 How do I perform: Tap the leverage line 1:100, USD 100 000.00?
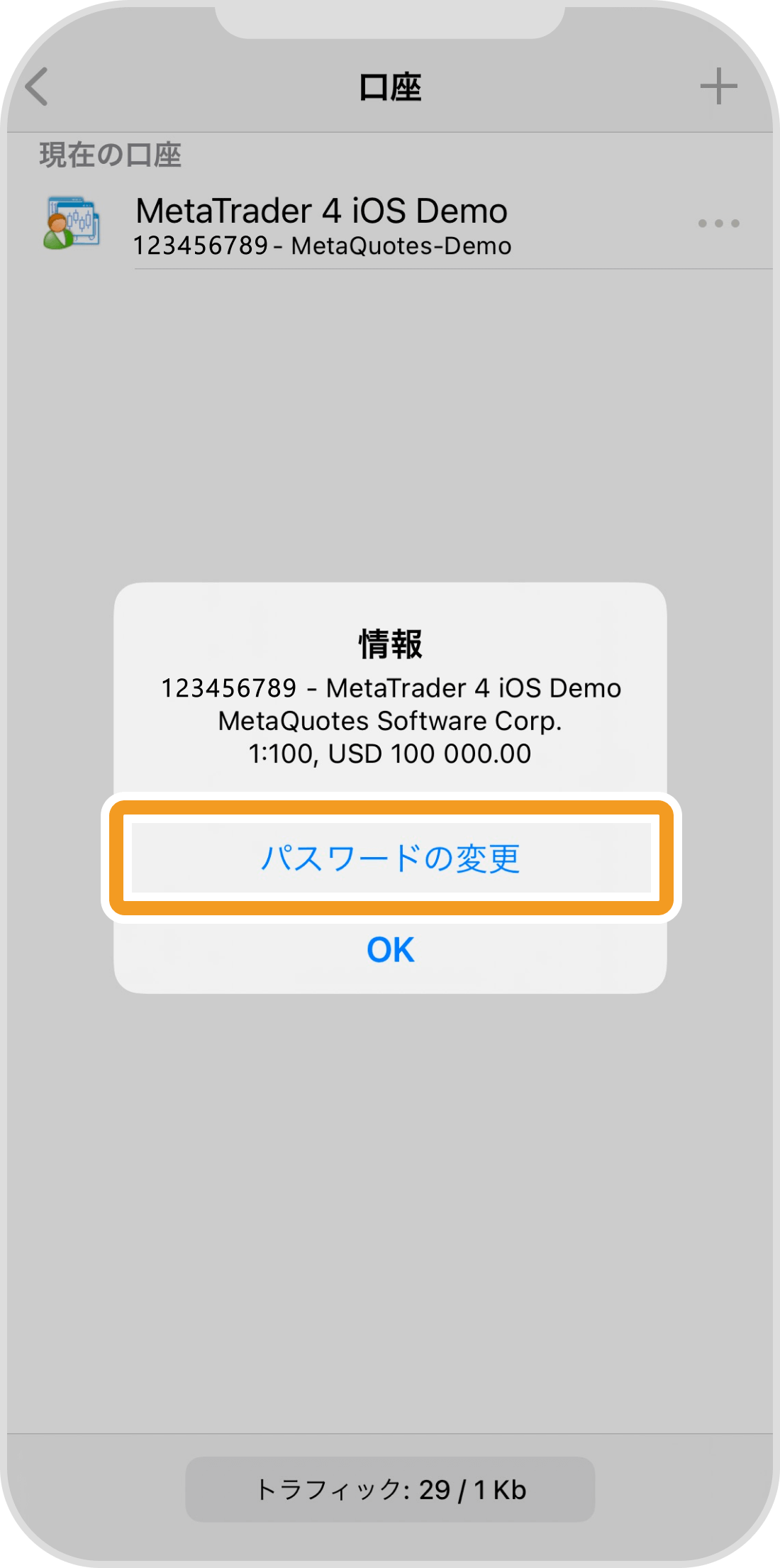coord(390,754)
